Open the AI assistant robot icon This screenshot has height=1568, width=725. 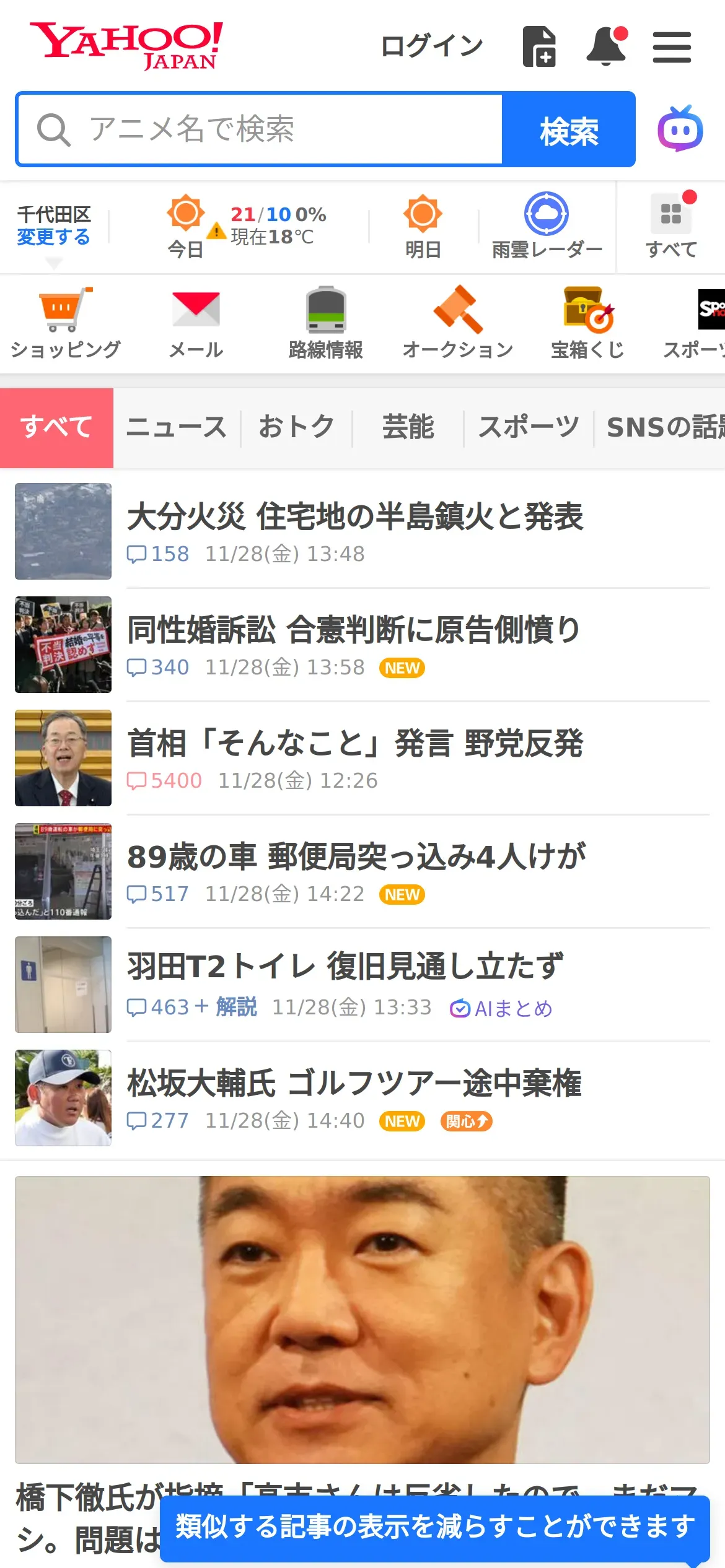pyautogui.click(x=680, y=129)
